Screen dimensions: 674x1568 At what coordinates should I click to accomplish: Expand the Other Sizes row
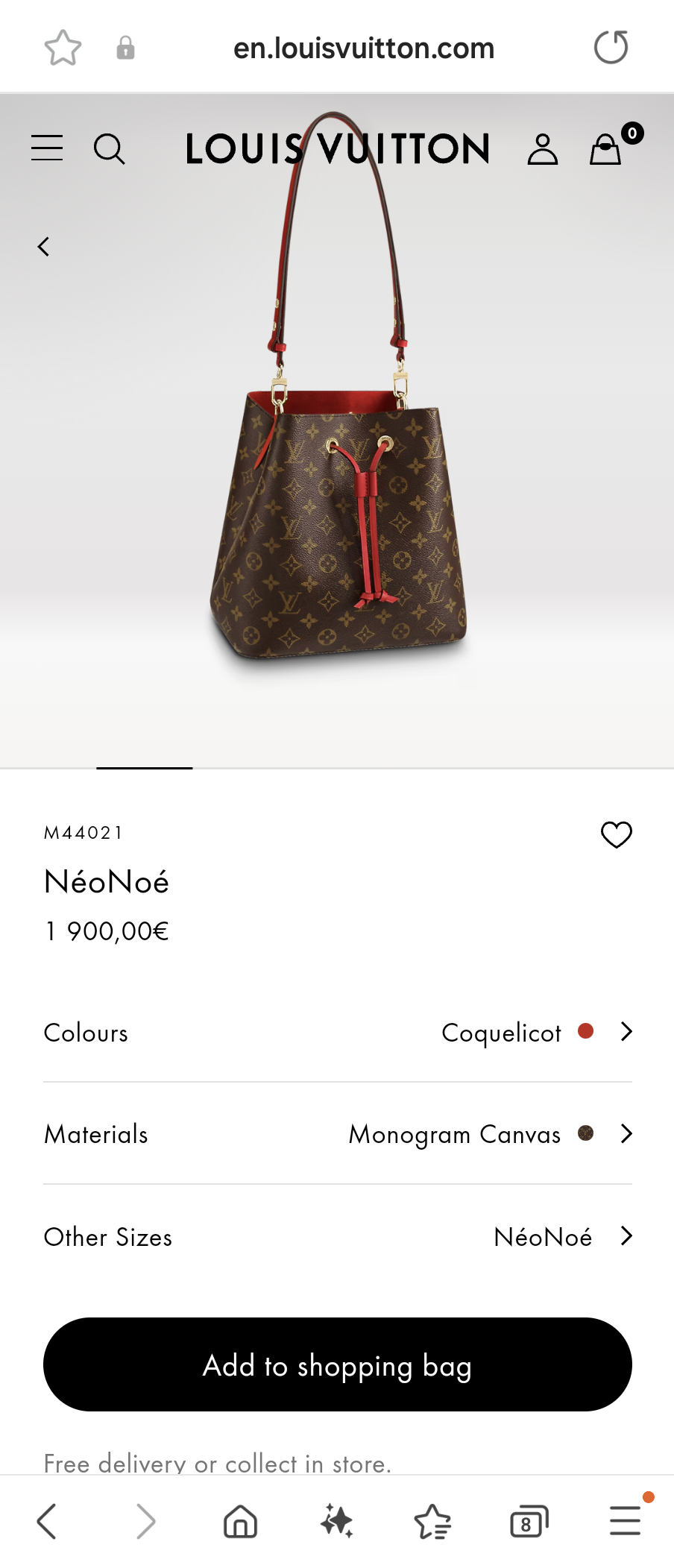[336, 1236]
